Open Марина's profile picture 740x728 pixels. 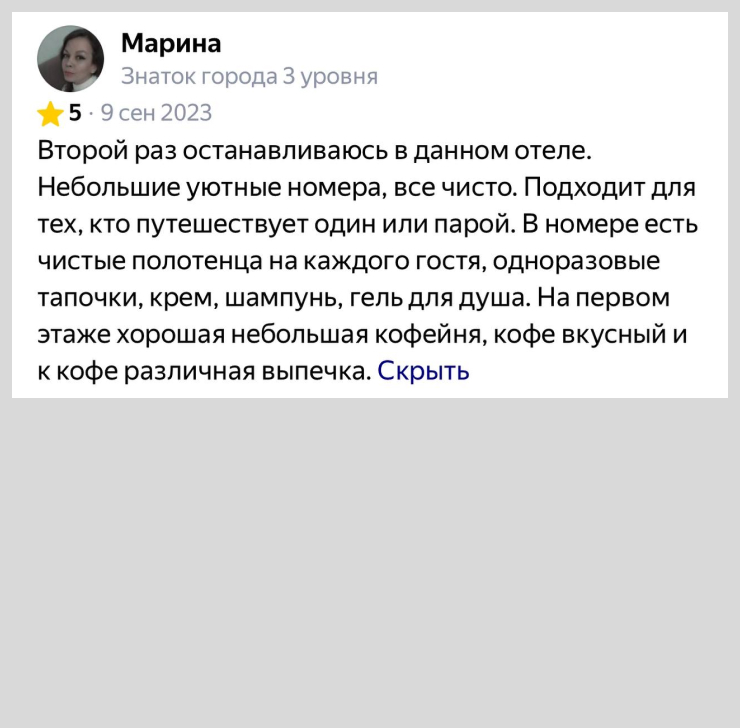click(70, 58)
